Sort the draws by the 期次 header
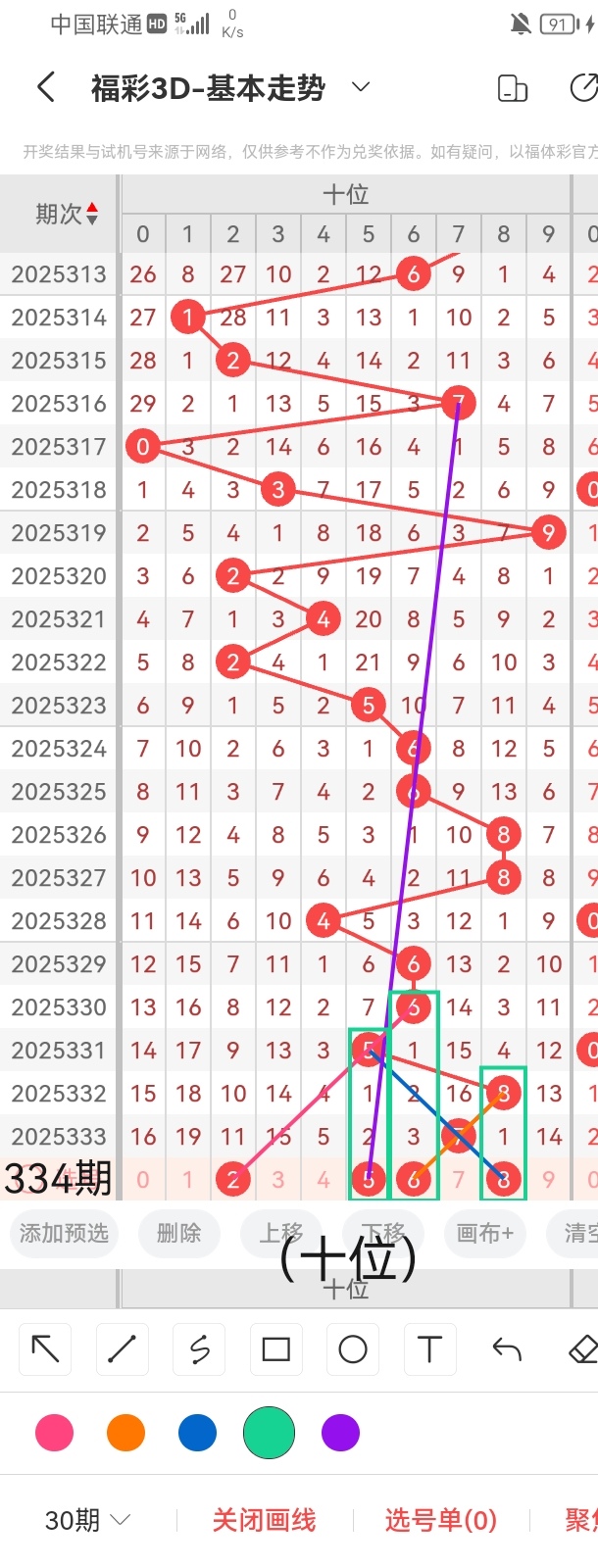Screen dimensions: 598x1568 [x=66, y=214]
